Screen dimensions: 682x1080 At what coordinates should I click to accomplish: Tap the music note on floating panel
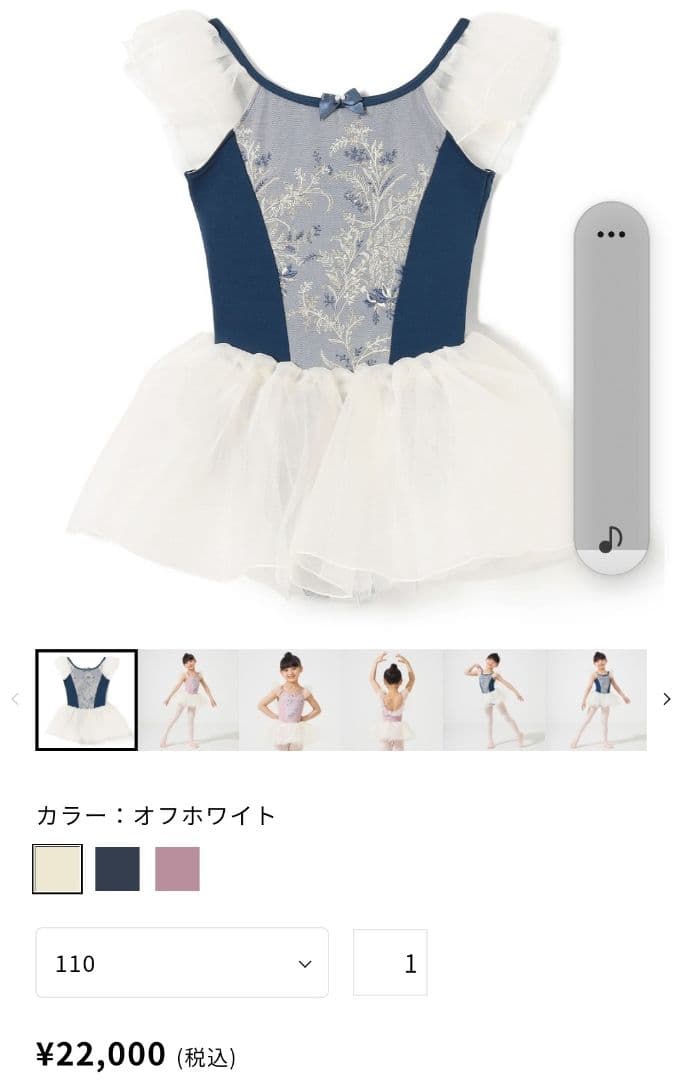610,540
